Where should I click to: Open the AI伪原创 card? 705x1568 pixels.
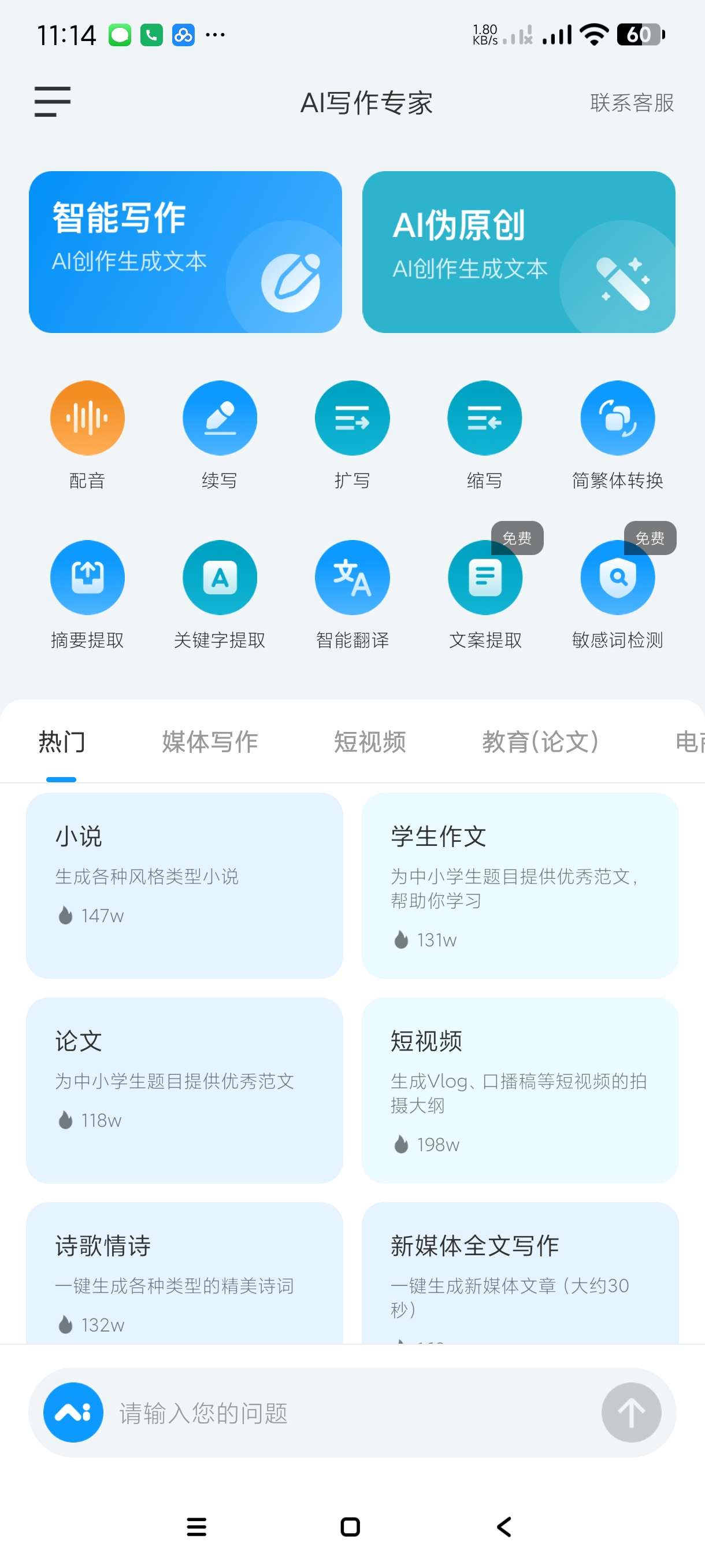518,252
